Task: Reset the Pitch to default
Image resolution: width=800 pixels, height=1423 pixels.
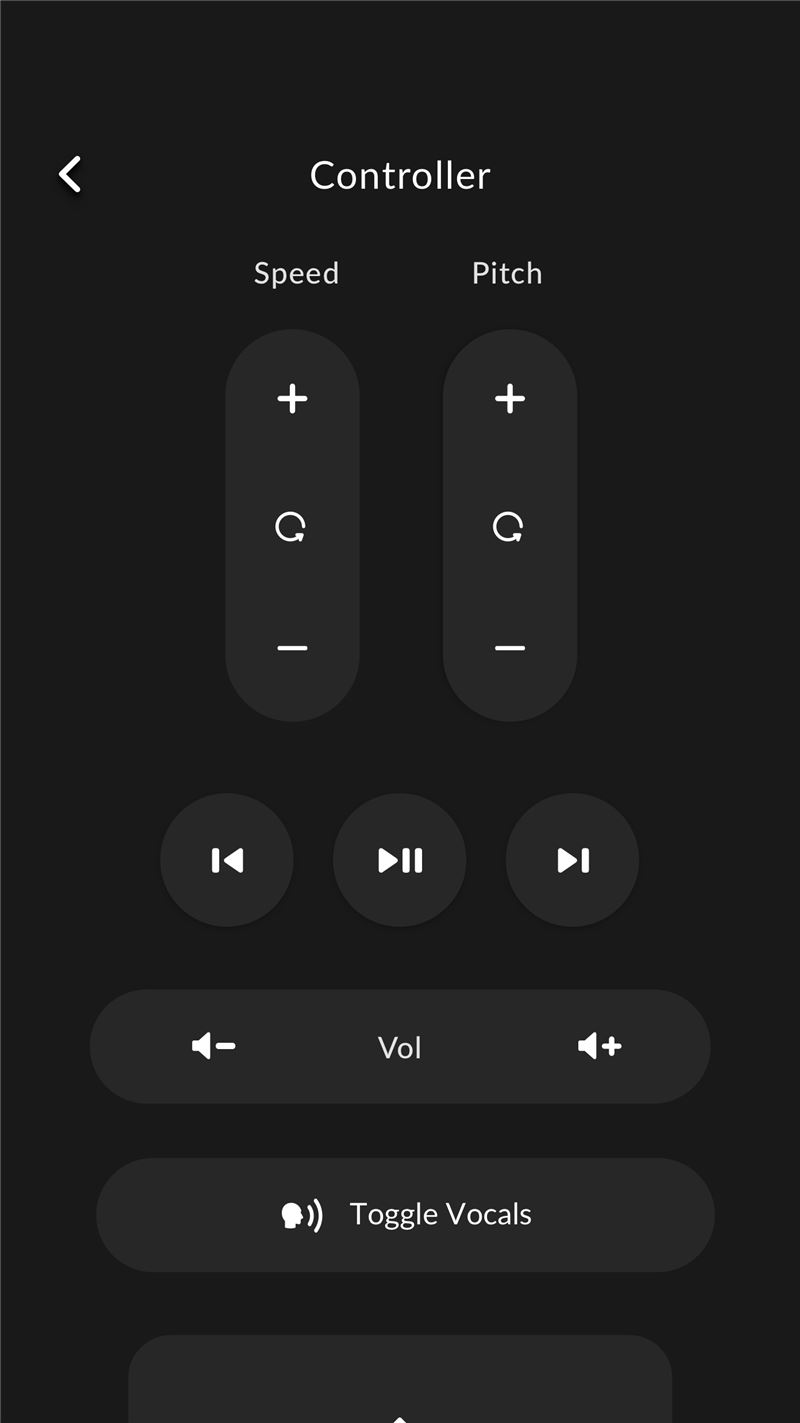Action: click(x=509, y=526)
